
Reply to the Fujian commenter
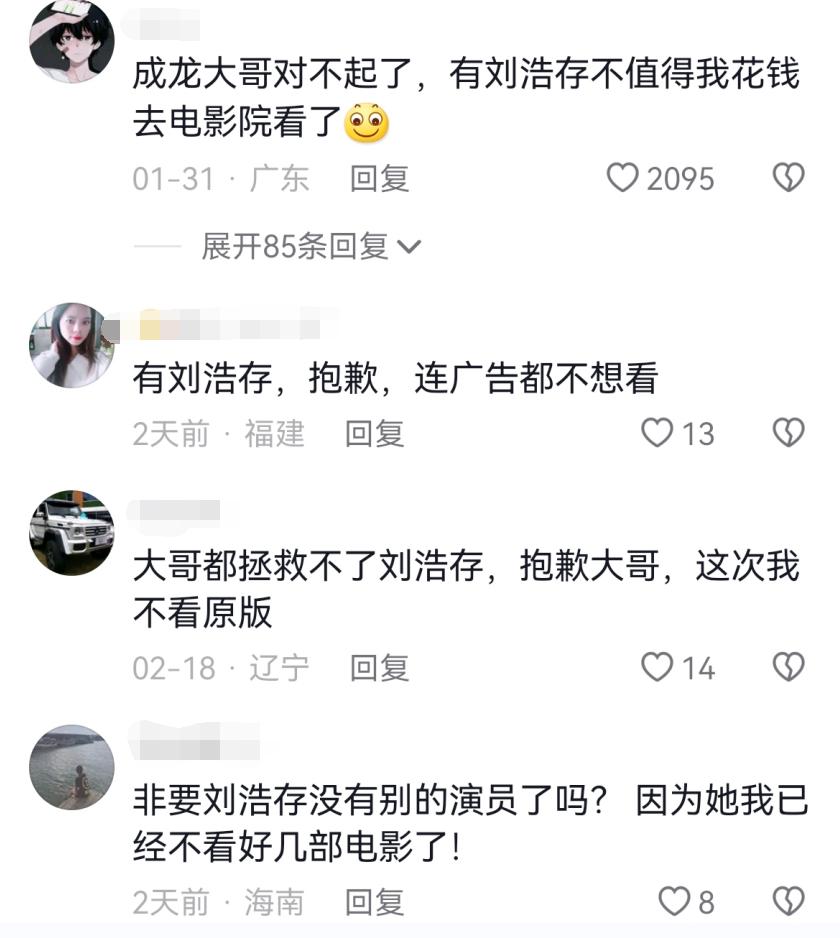(373, 433)
